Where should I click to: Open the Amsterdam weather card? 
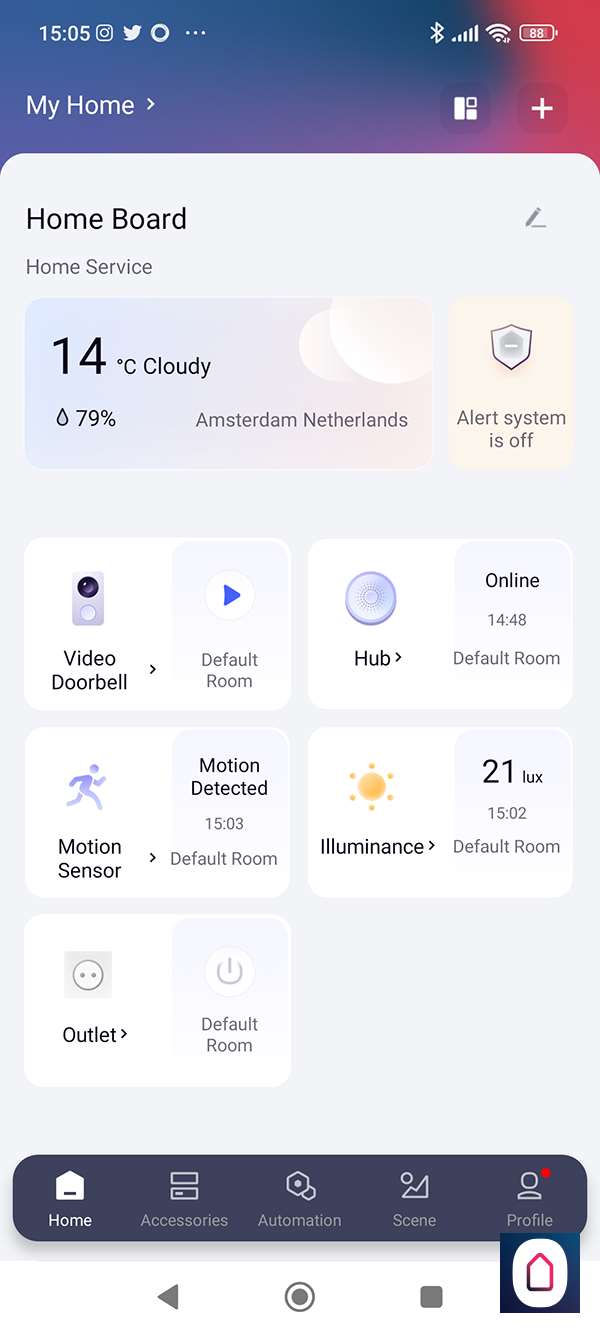[x=229, y=383]
